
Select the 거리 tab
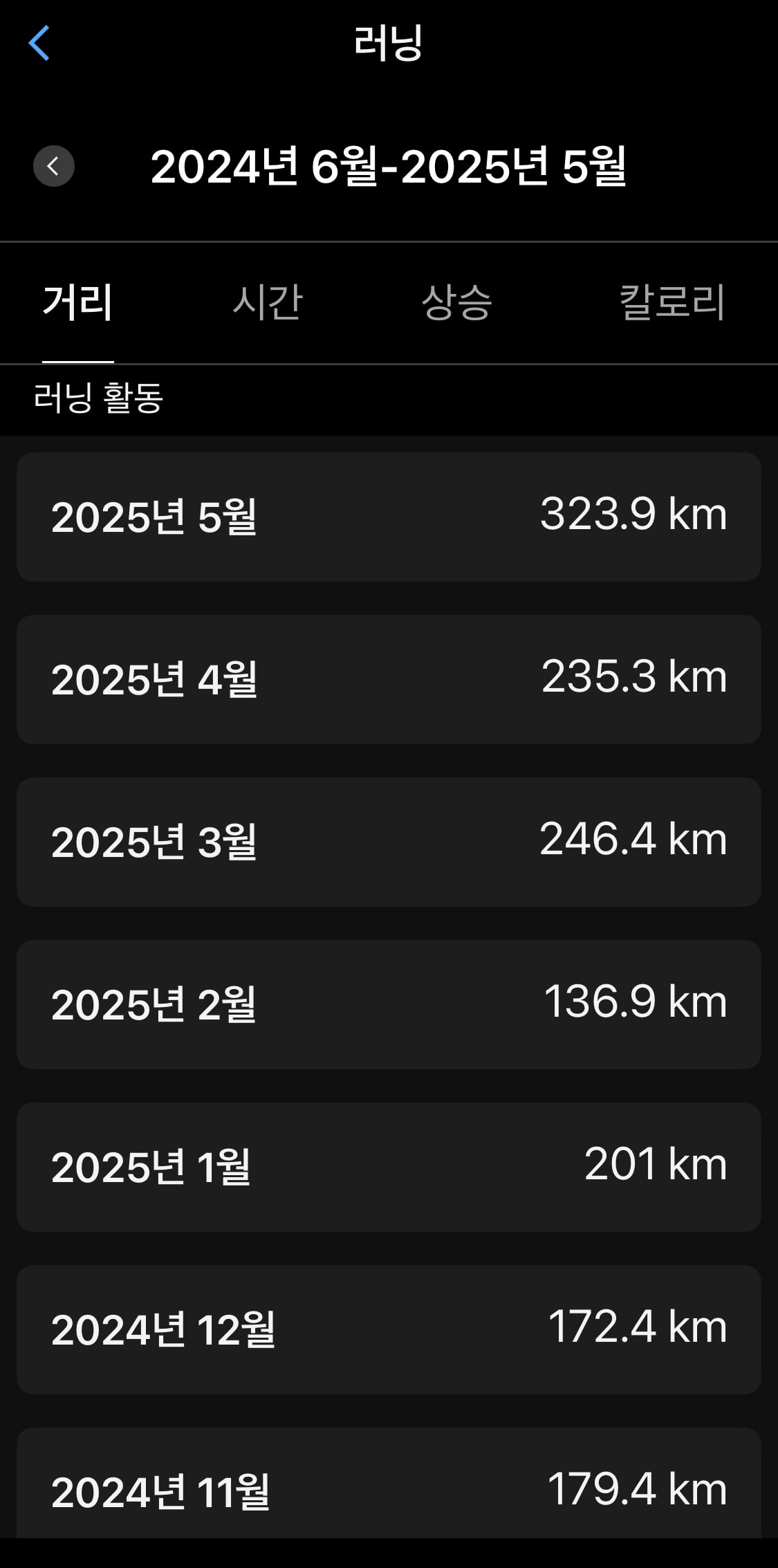(x=77, y=302)
